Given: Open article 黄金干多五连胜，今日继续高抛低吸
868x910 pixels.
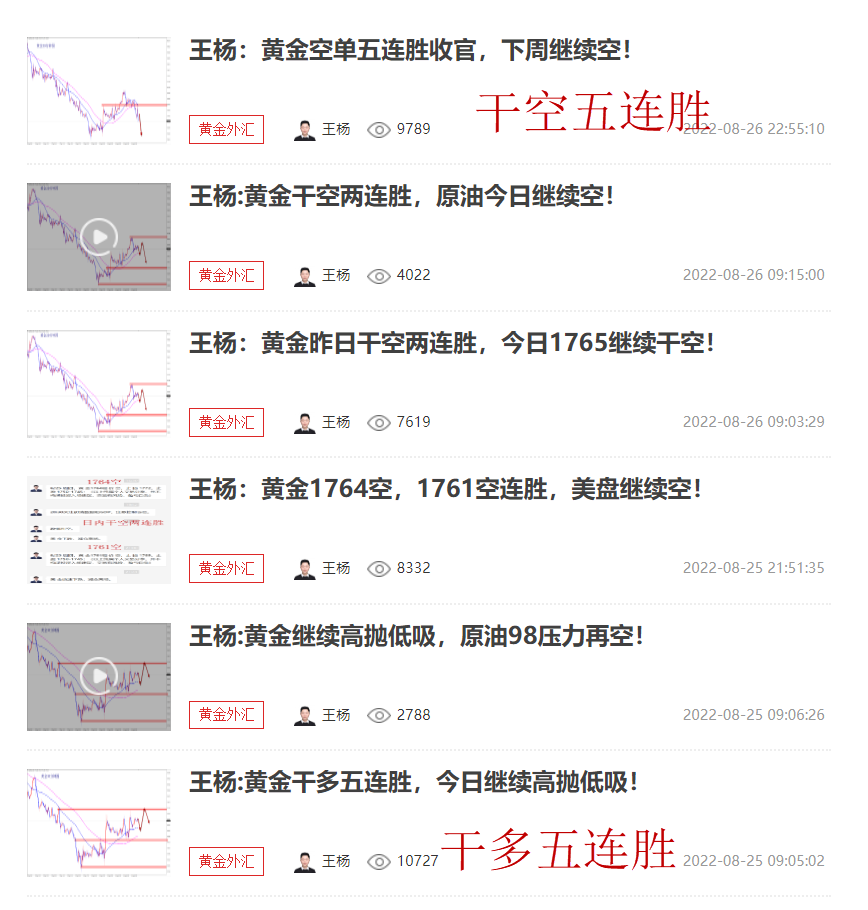Looking at the screenshot, I should (x=413, y=782).
